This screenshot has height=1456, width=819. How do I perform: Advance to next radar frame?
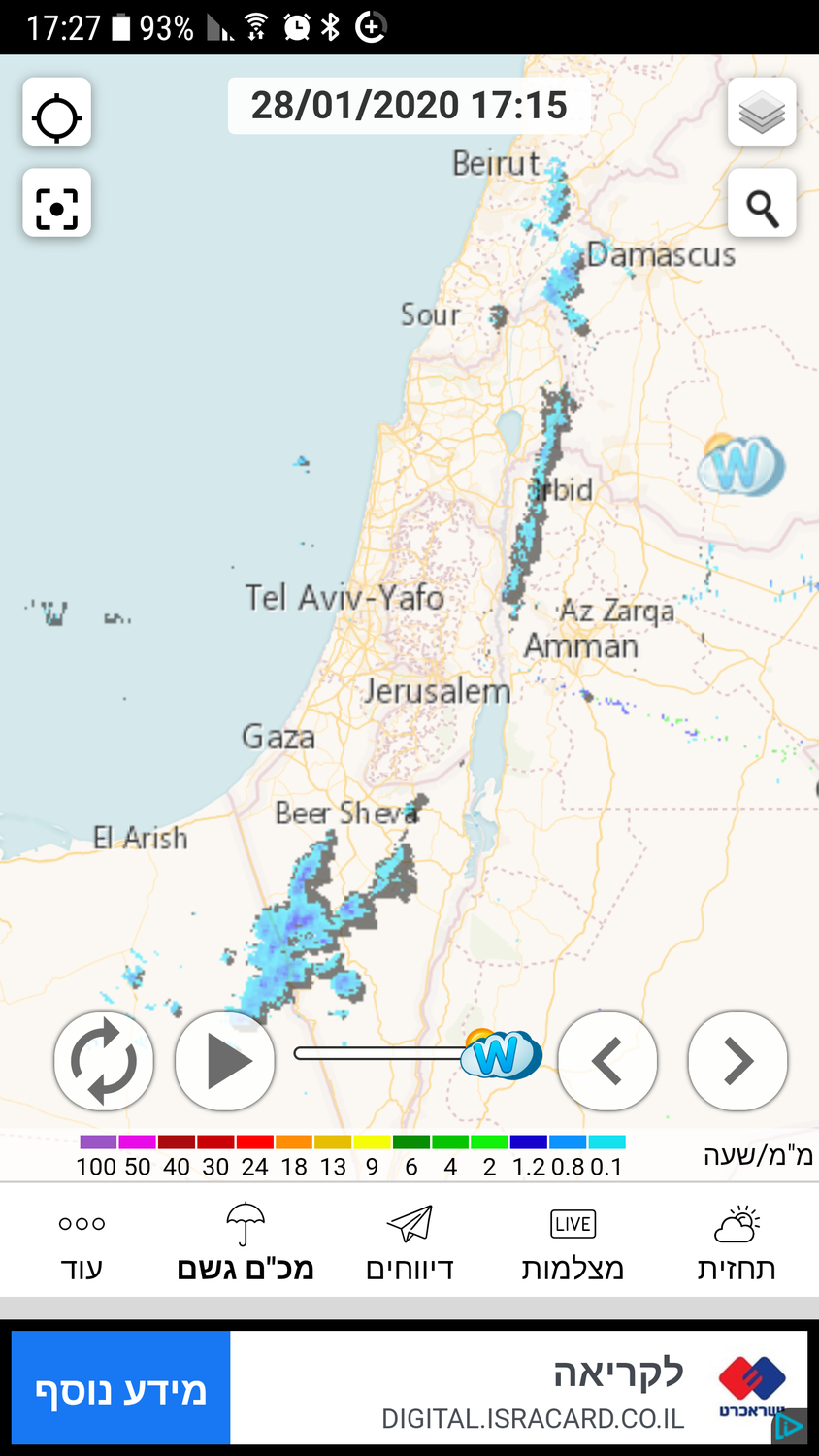tap(737, 1061)
